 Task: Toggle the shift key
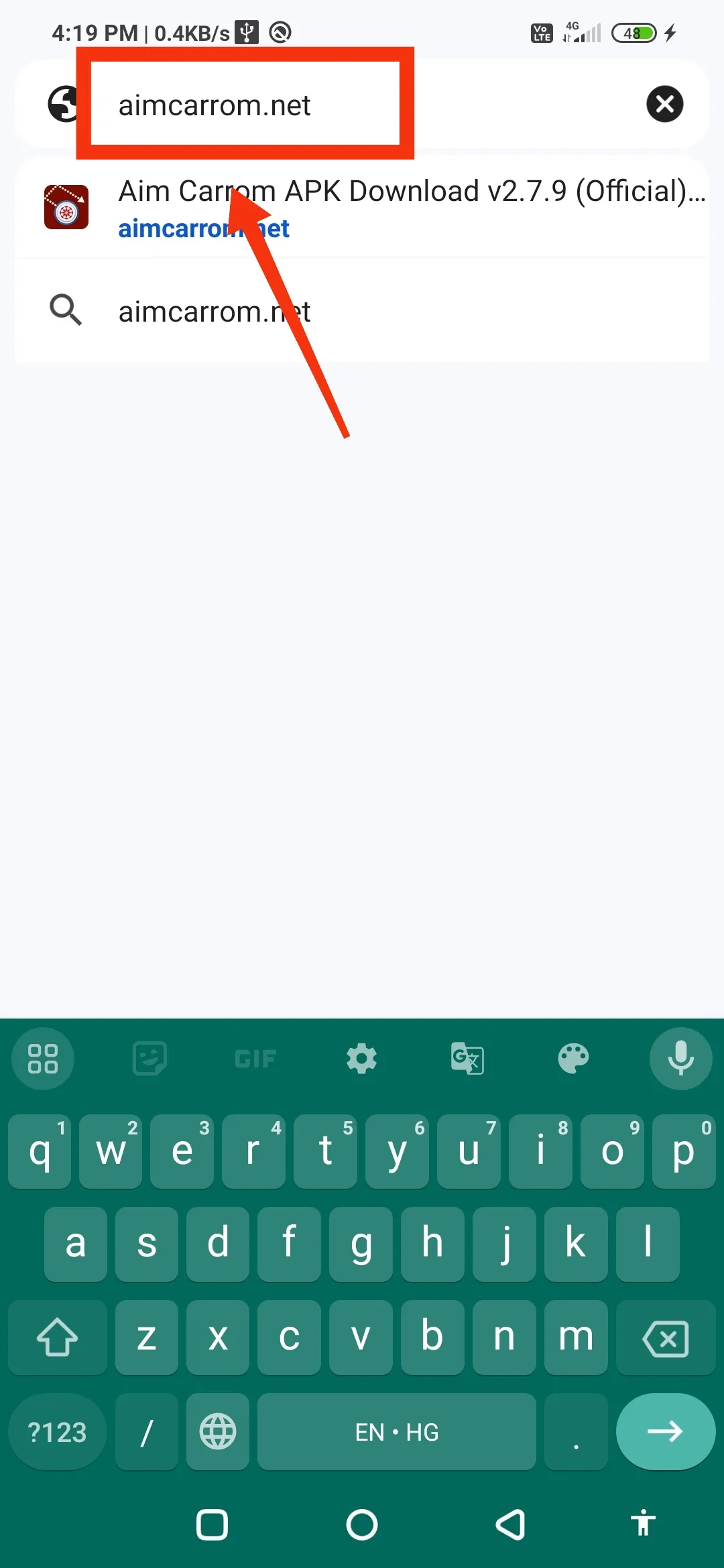pyautogui.click(x=57, y=1338)
